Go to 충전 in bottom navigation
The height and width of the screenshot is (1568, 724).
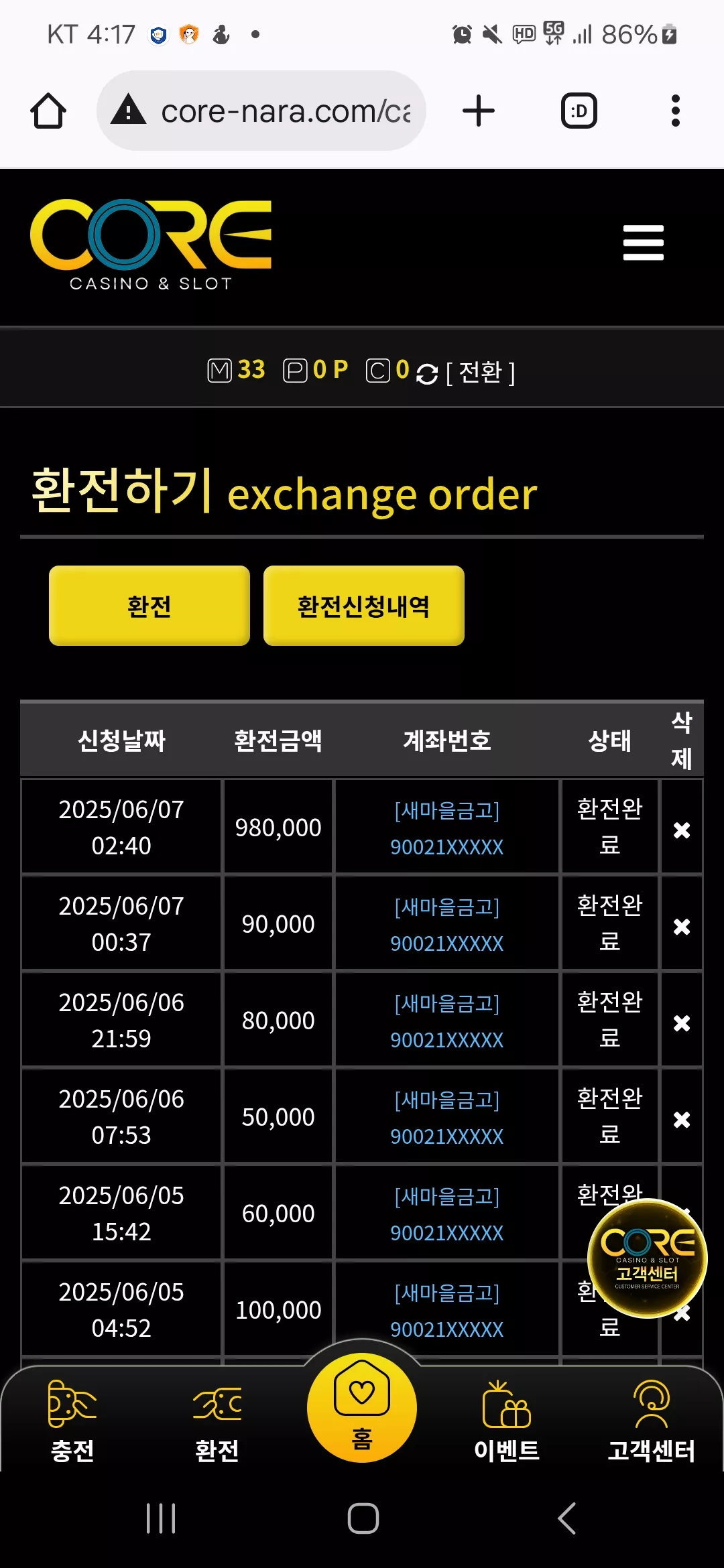(x=72, y=1422)
